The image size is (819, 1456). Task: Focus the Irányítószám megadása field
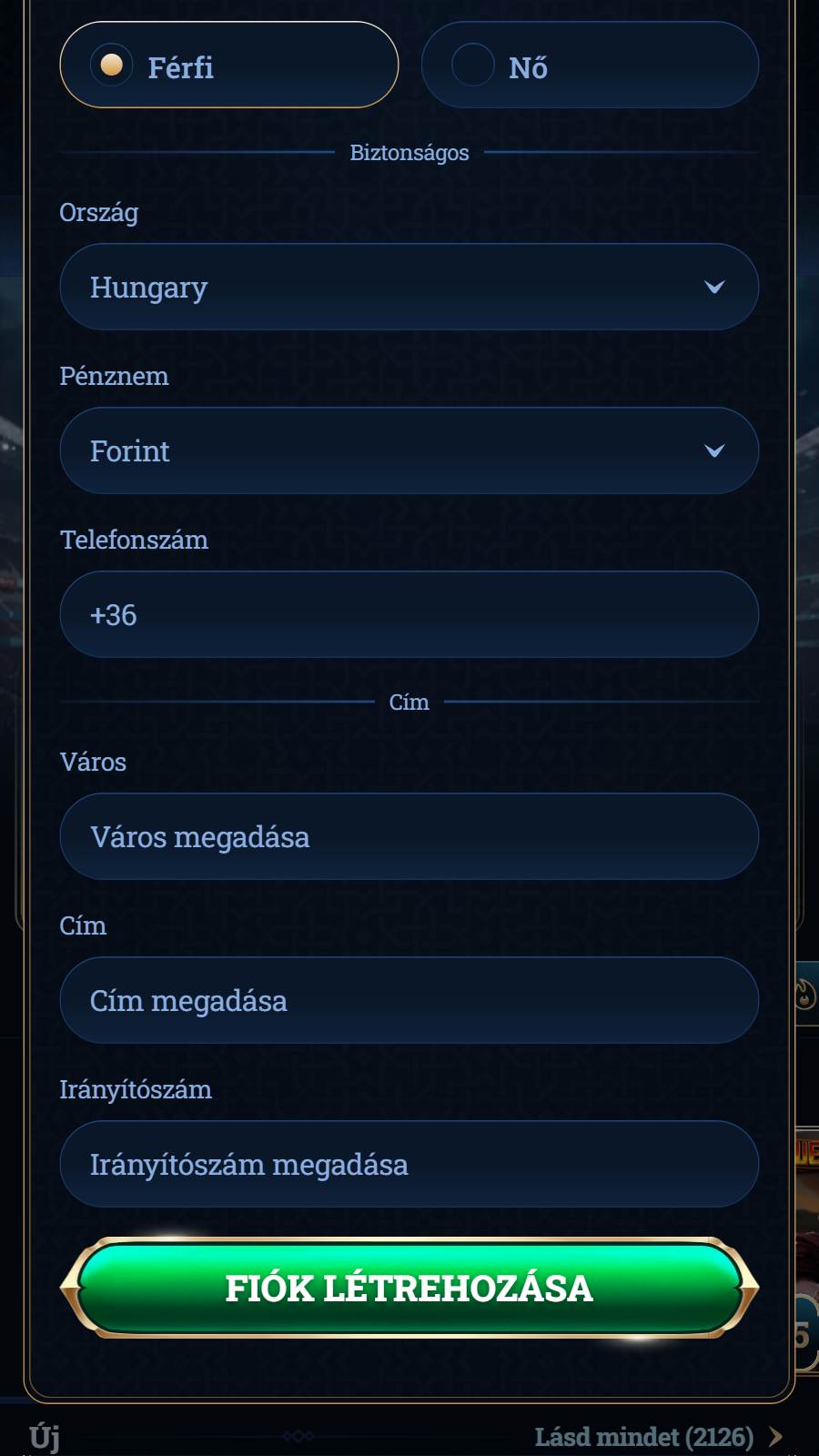(x=409, y=1164)
